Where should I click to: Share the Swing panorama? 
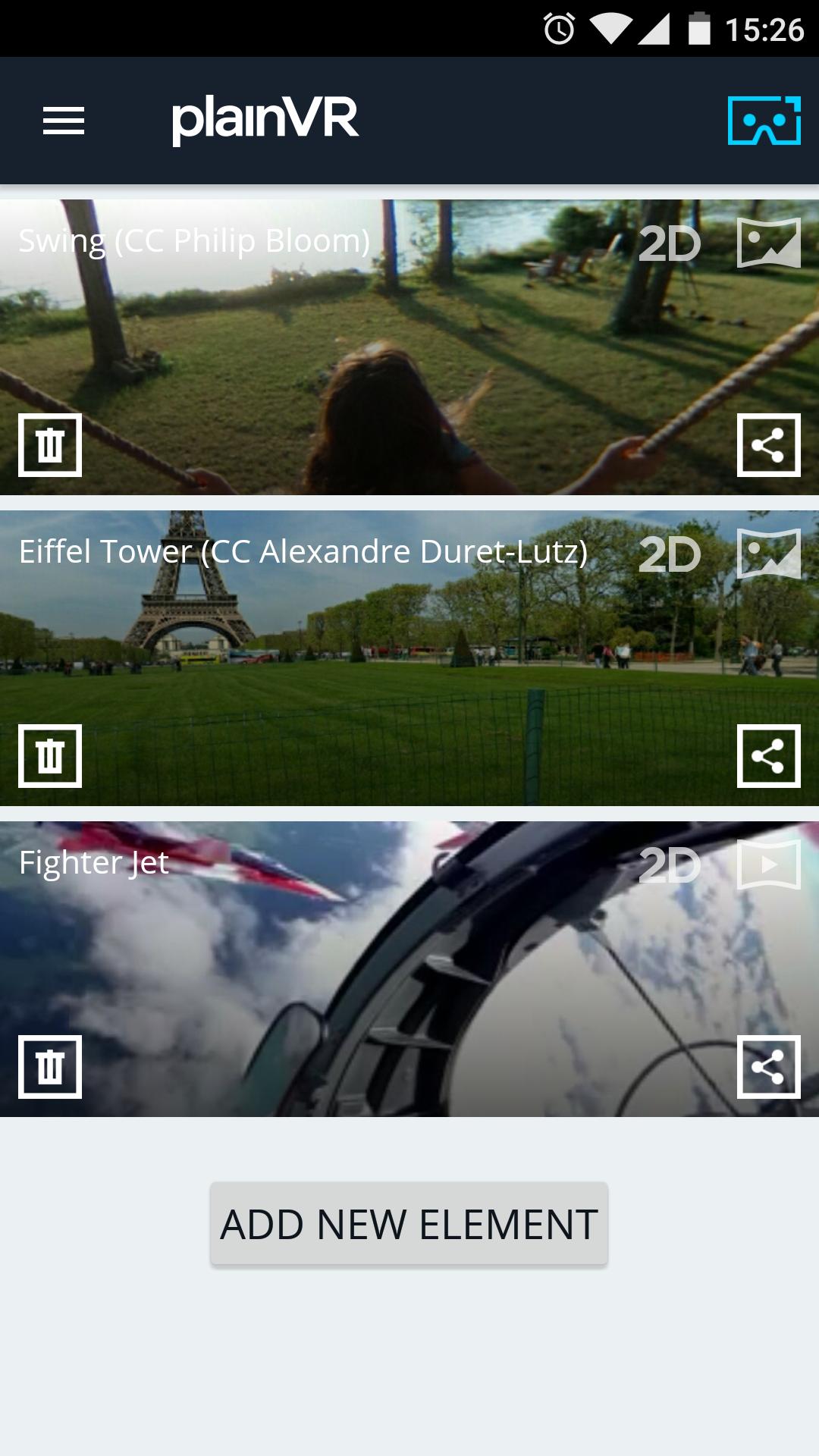[x=768, y=445]
